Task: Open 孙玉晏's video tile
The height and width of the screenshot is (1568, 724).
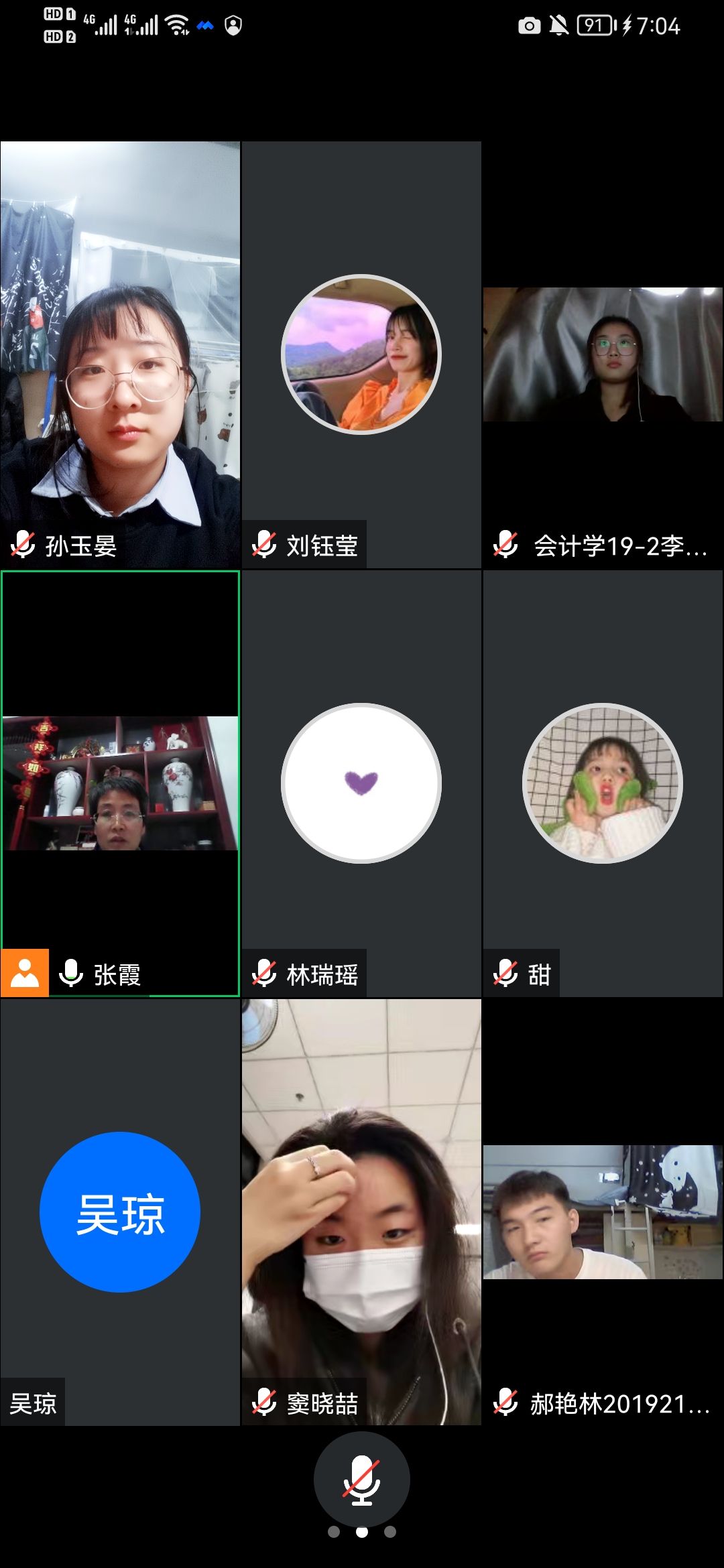Action: pyautogui.click(x=120, y=354)
